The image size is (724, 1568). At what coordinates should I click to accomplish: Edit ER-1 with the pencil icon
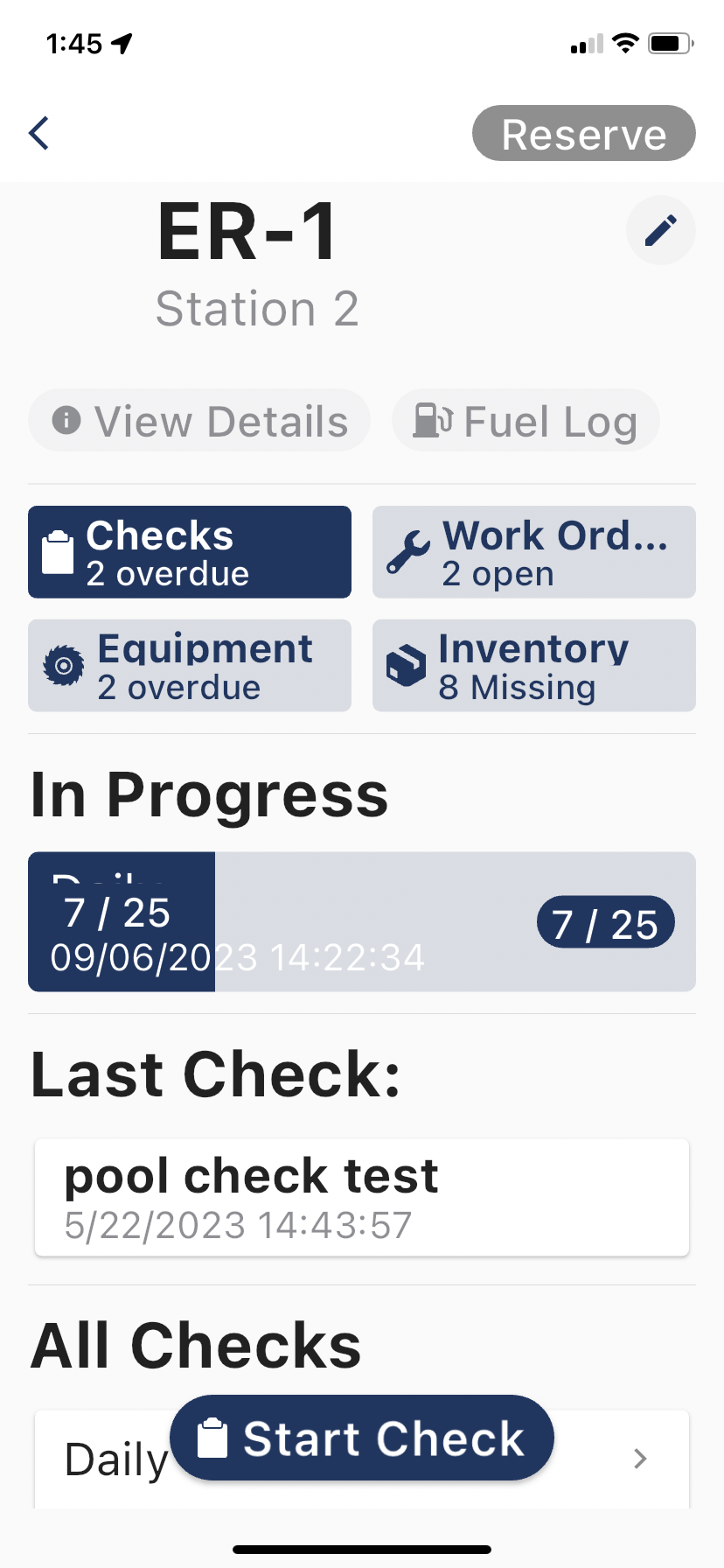[x=660, y=230]
